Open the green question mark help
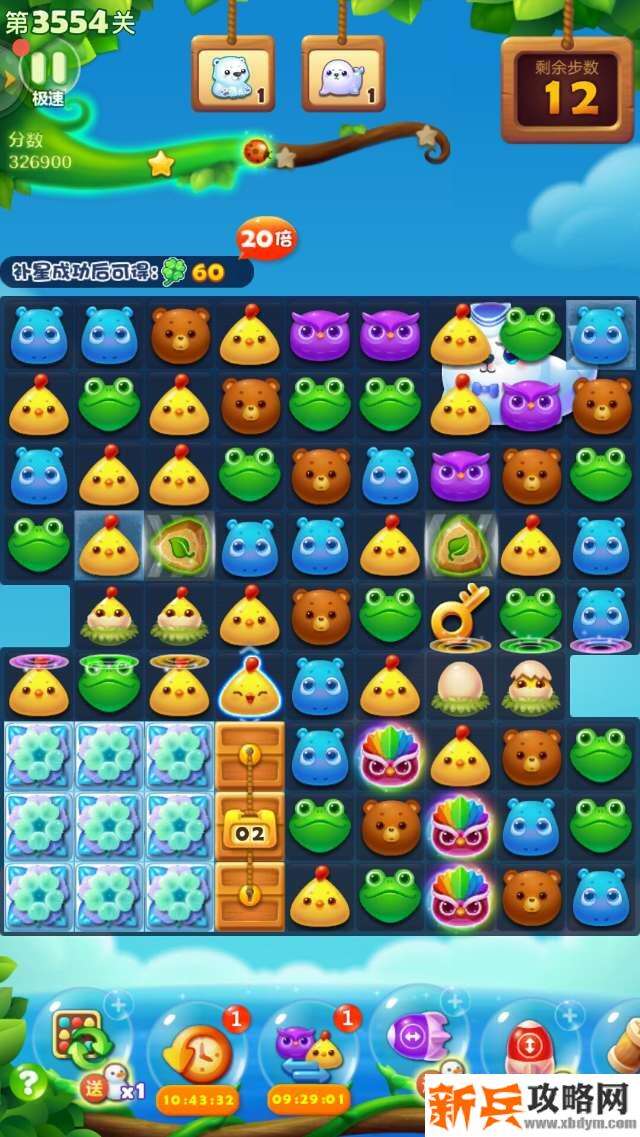640x1137 pixels. point(29,1082)
